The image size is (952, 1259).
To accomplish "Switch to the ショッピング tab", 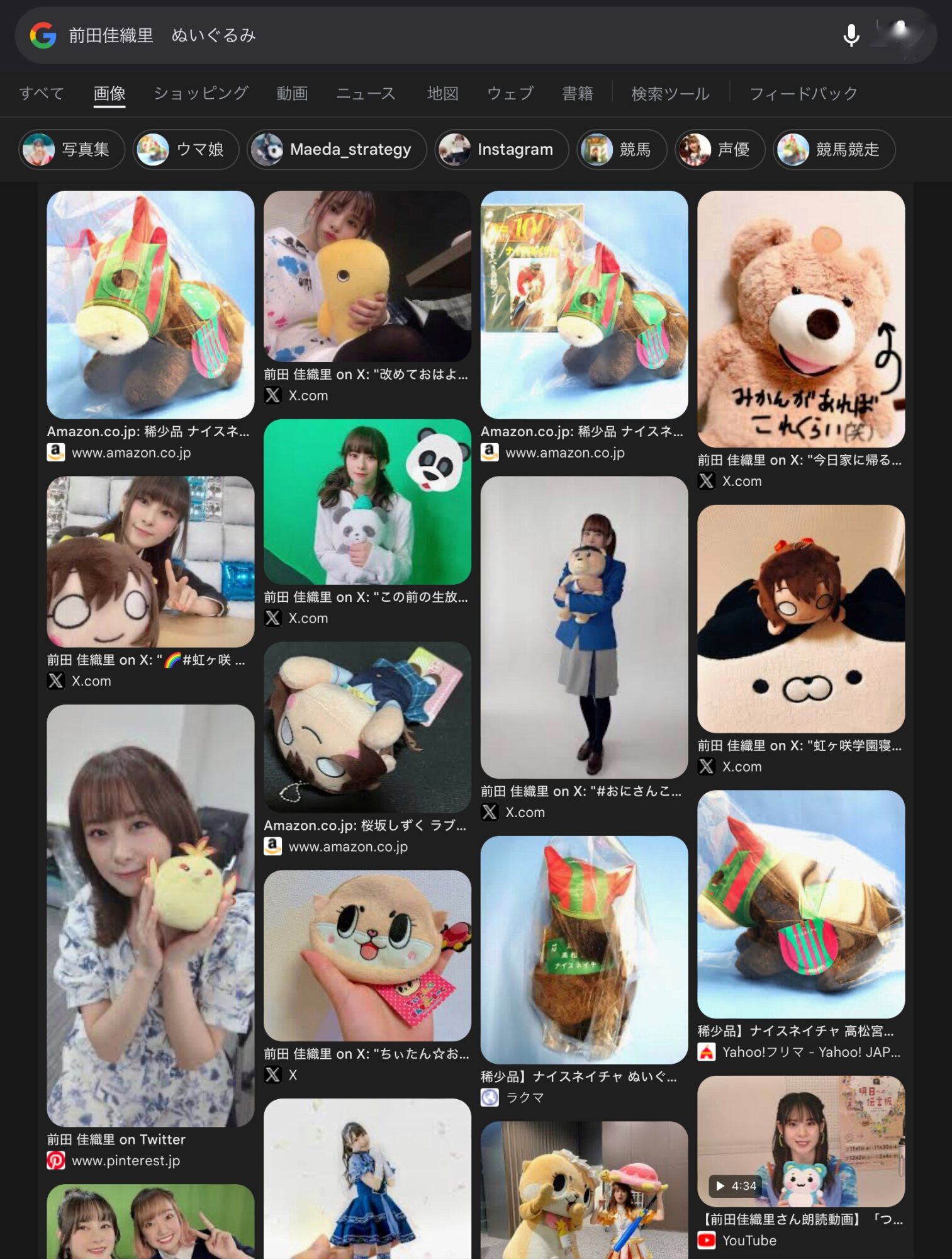I will click(x=201, y=93).
